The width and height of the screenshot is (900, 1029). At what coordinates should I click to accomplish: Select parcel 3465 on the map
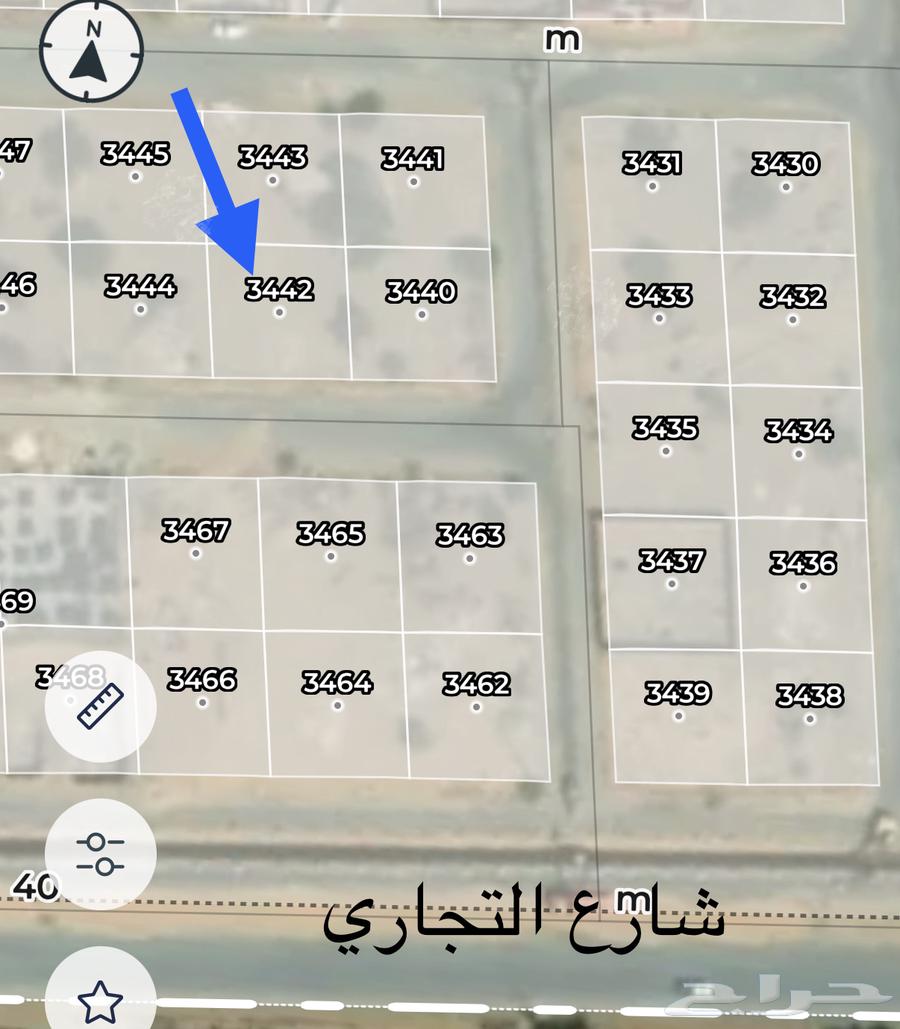coord(330,553)
